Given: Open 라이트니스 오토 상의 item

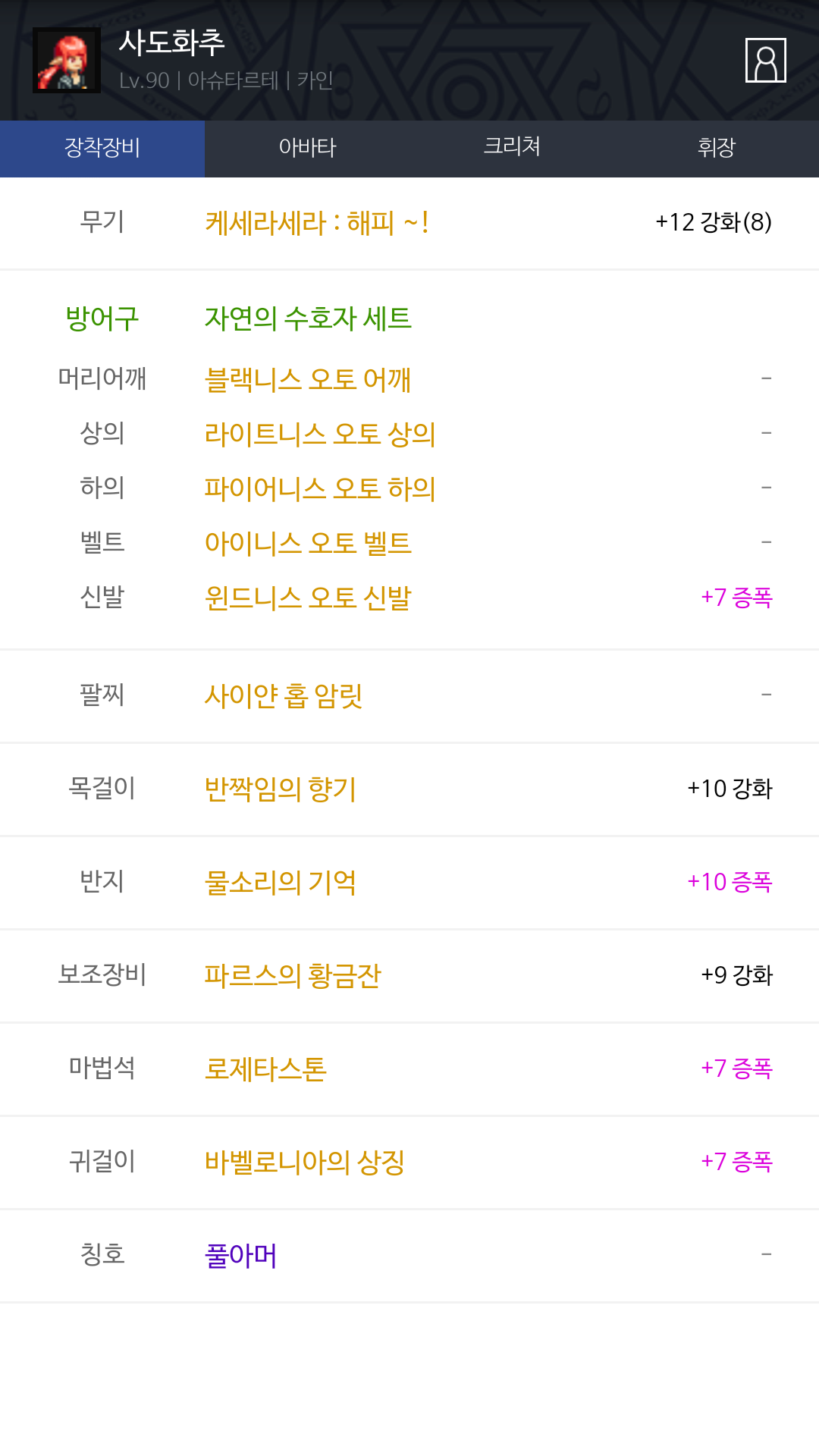Looking at the screenshot, I should pyautogui.click(x=320, y=434).
